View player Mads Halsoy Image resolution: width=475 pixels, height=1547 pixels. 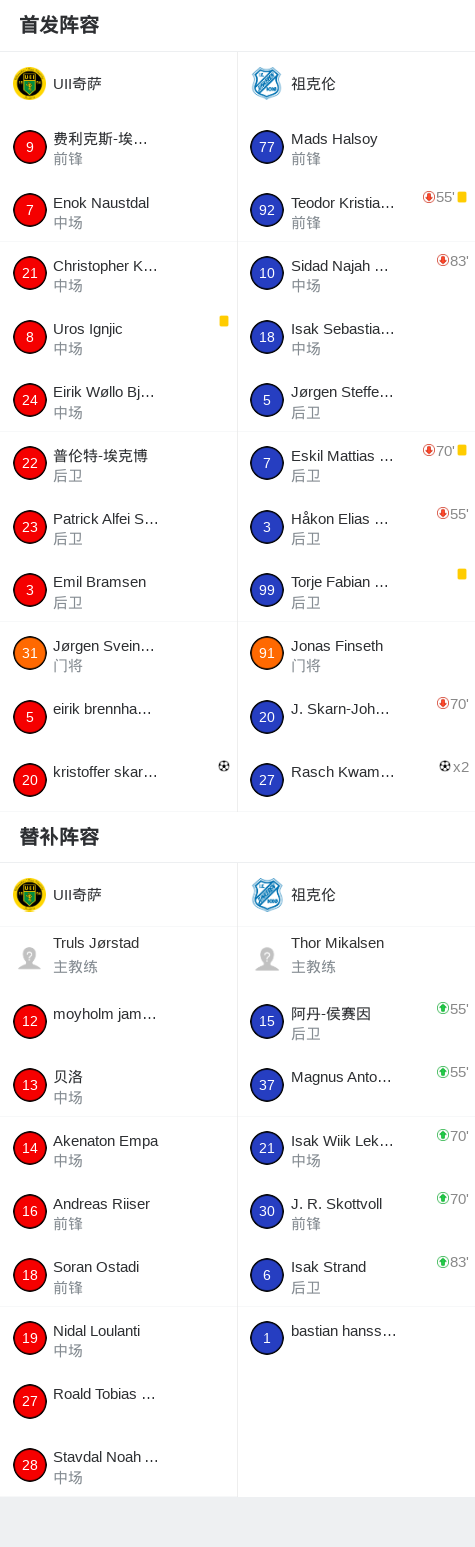(356, 147)
